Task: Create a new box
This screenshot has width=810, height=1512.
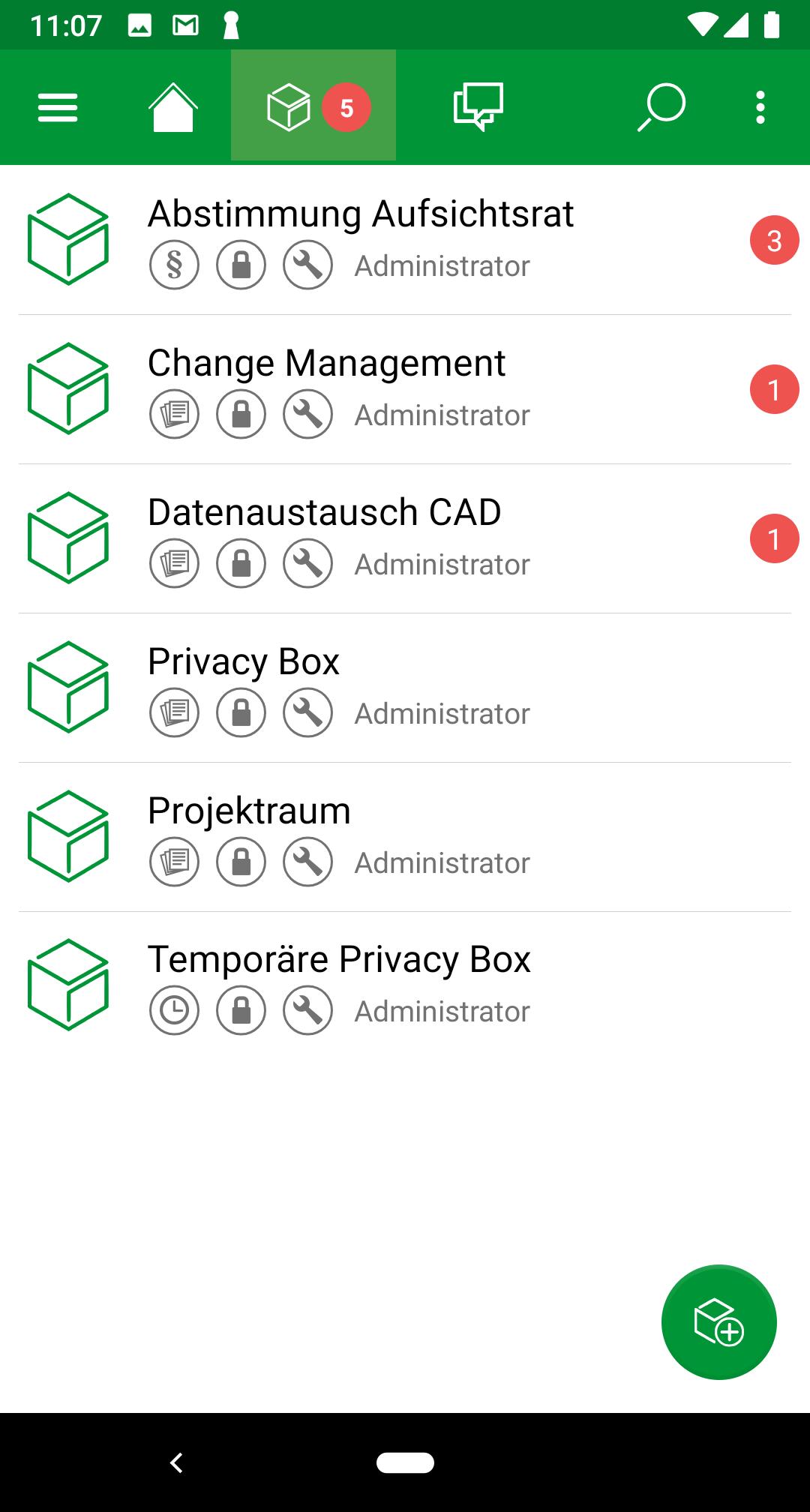Action: (718, 1322)
